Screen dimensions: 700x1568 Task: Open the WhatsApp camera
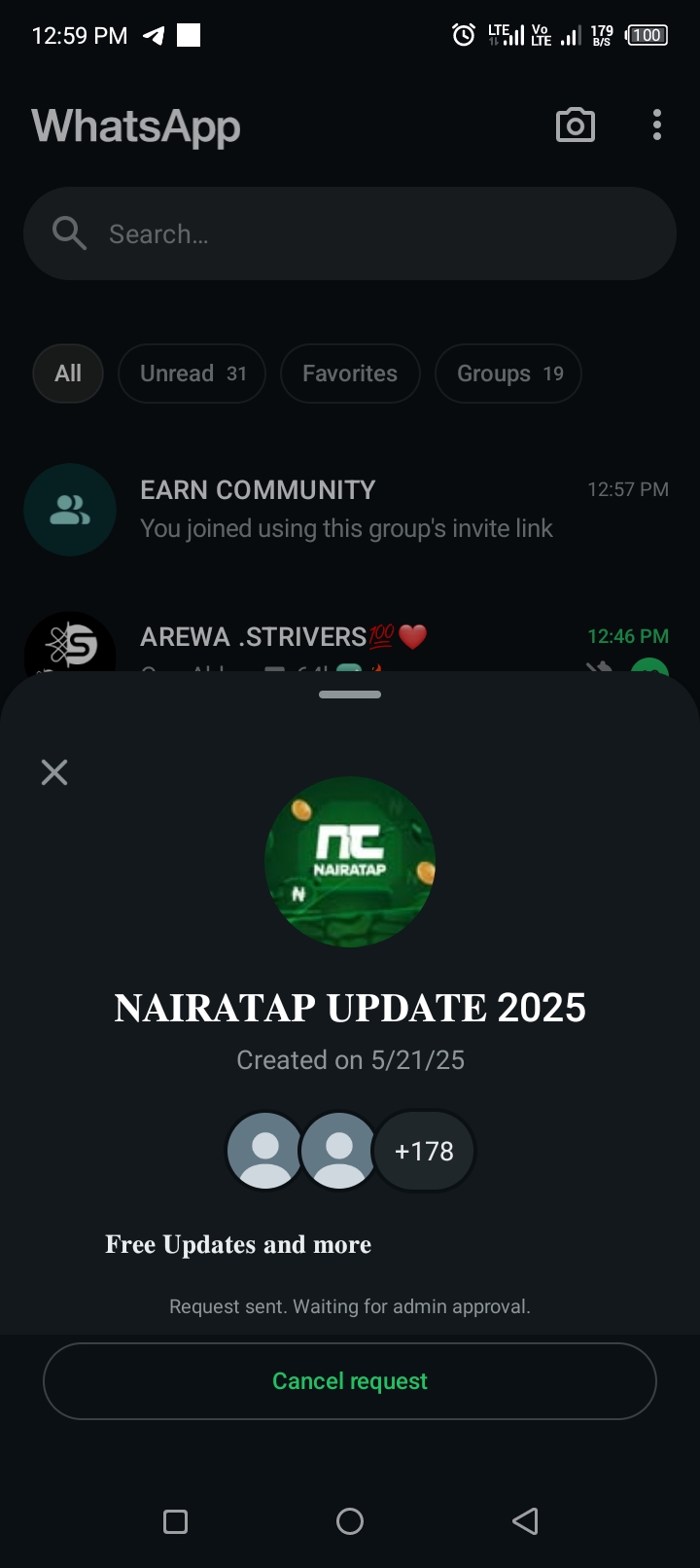click(x=575, y=125)
